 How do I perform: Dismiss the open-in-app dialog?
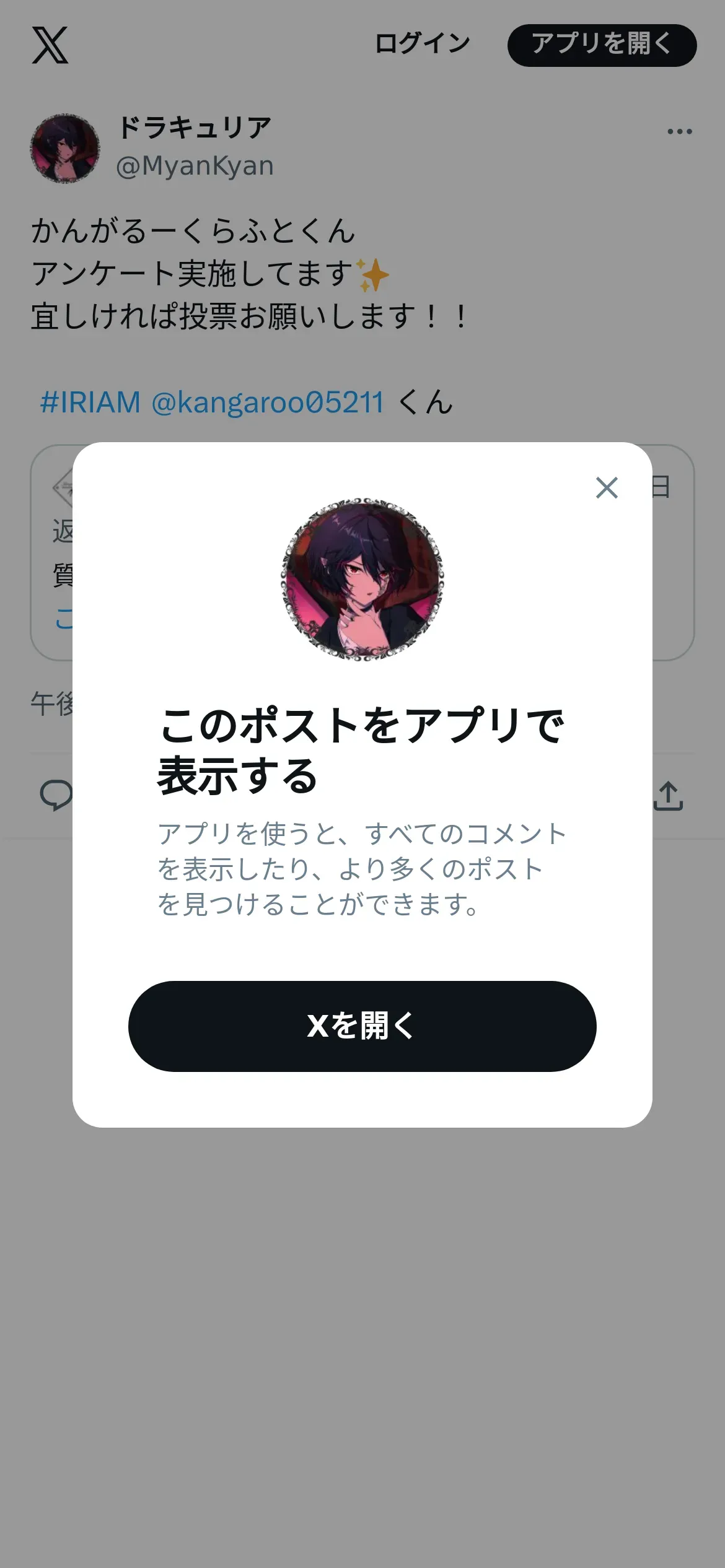(607, 488)
